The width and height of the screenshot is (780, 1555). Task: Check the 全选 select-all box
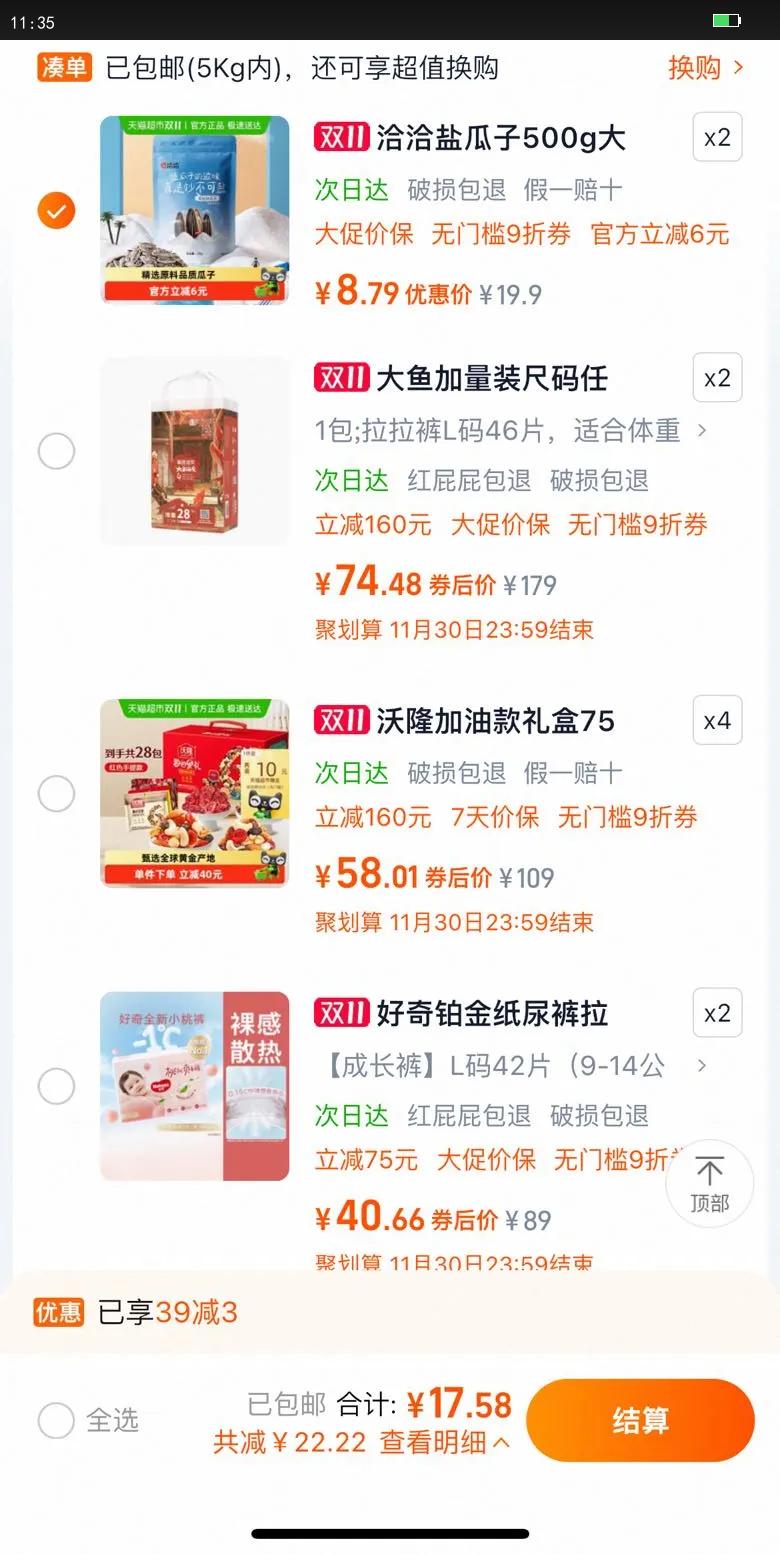(x=56, y=1420)
